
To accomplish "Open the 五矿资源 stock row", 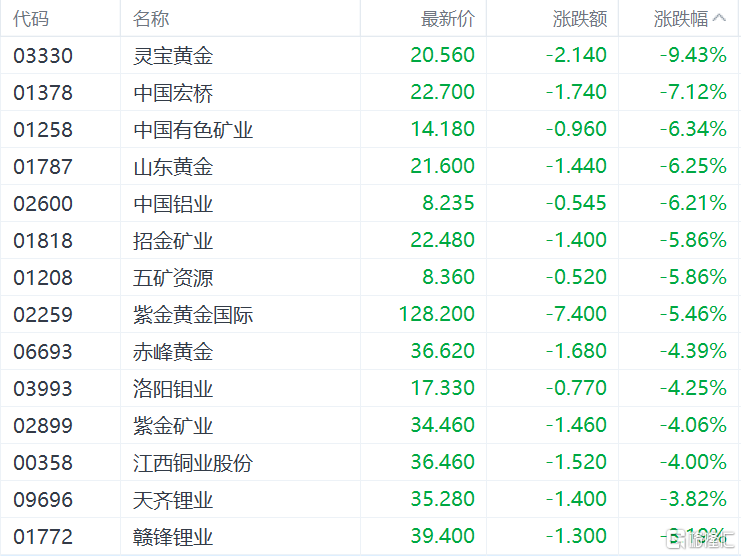I will coord(370,277).
